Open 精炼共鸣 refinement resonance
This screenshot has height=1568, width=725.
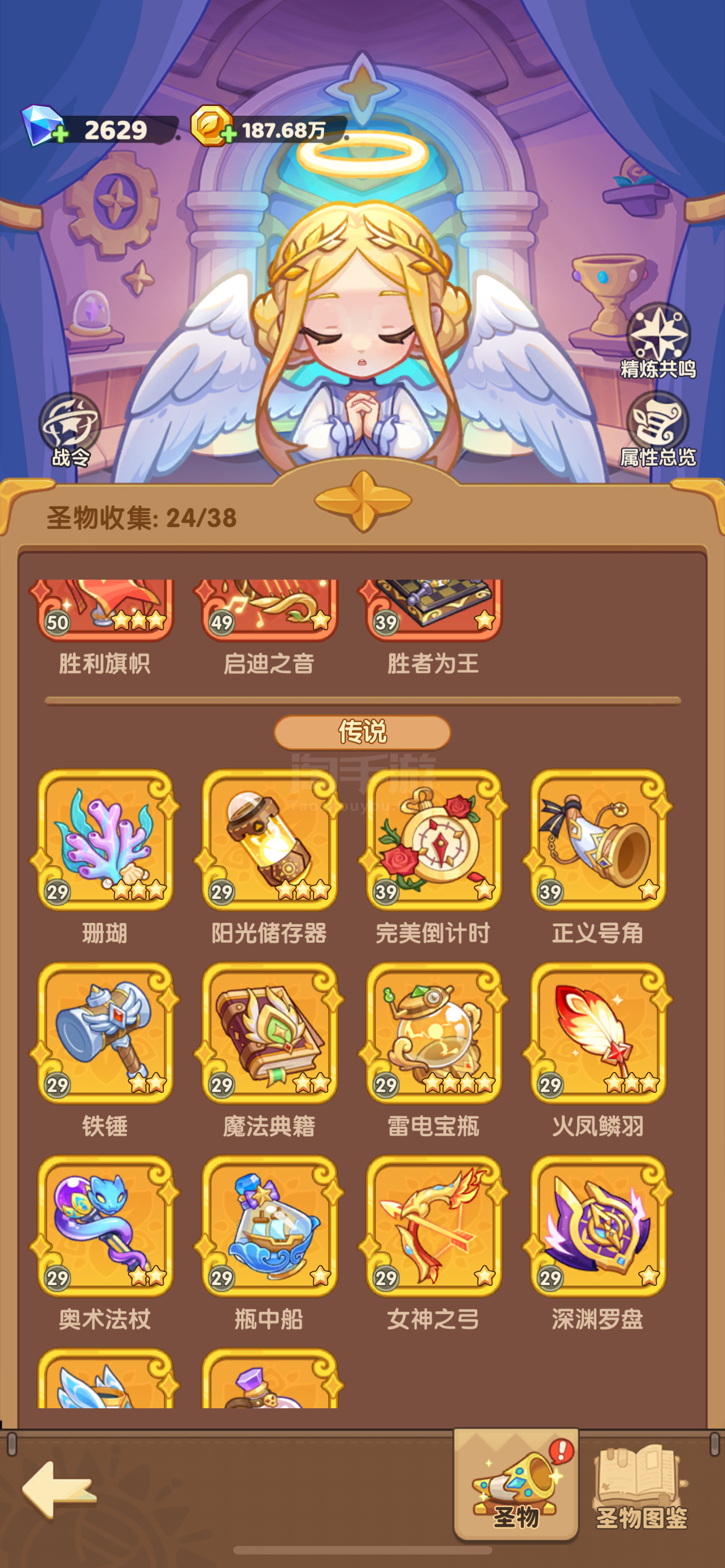tap(657, 340)
